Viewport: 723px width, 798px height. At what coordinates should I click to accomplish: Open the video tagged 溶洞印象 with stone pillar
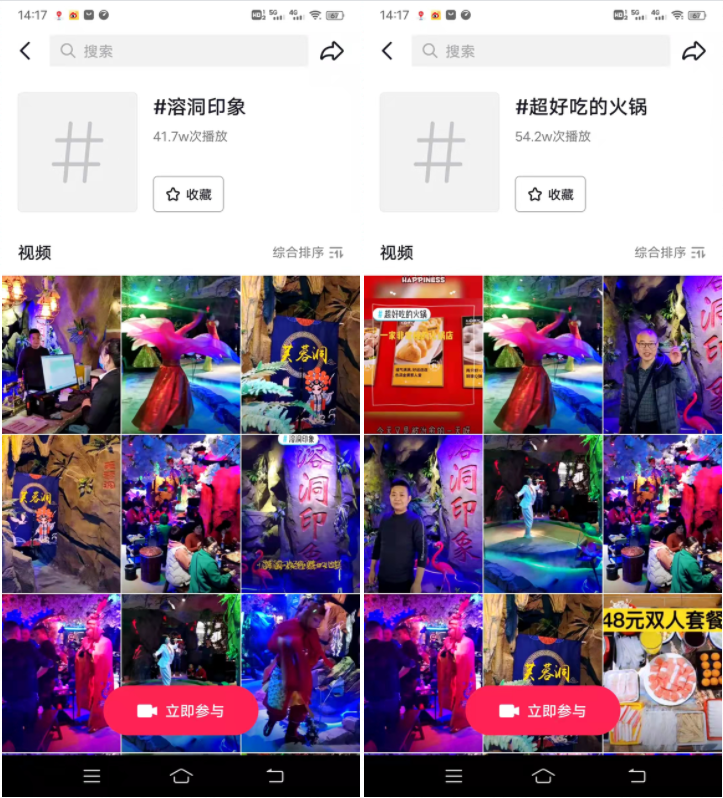(300, 514)
